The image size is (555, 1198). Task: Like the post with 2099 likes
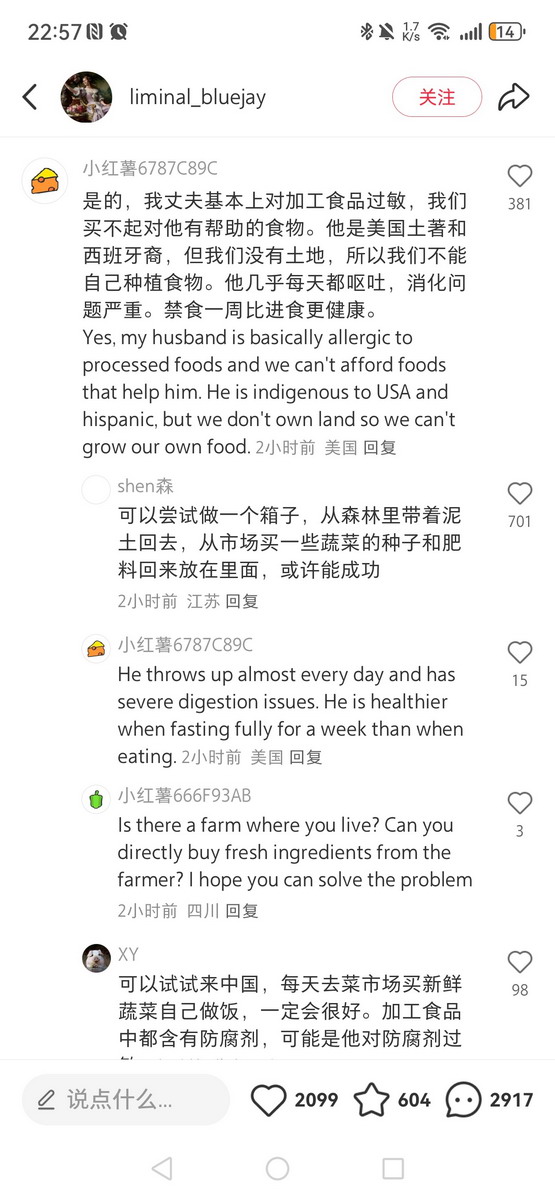point(268,1100)
